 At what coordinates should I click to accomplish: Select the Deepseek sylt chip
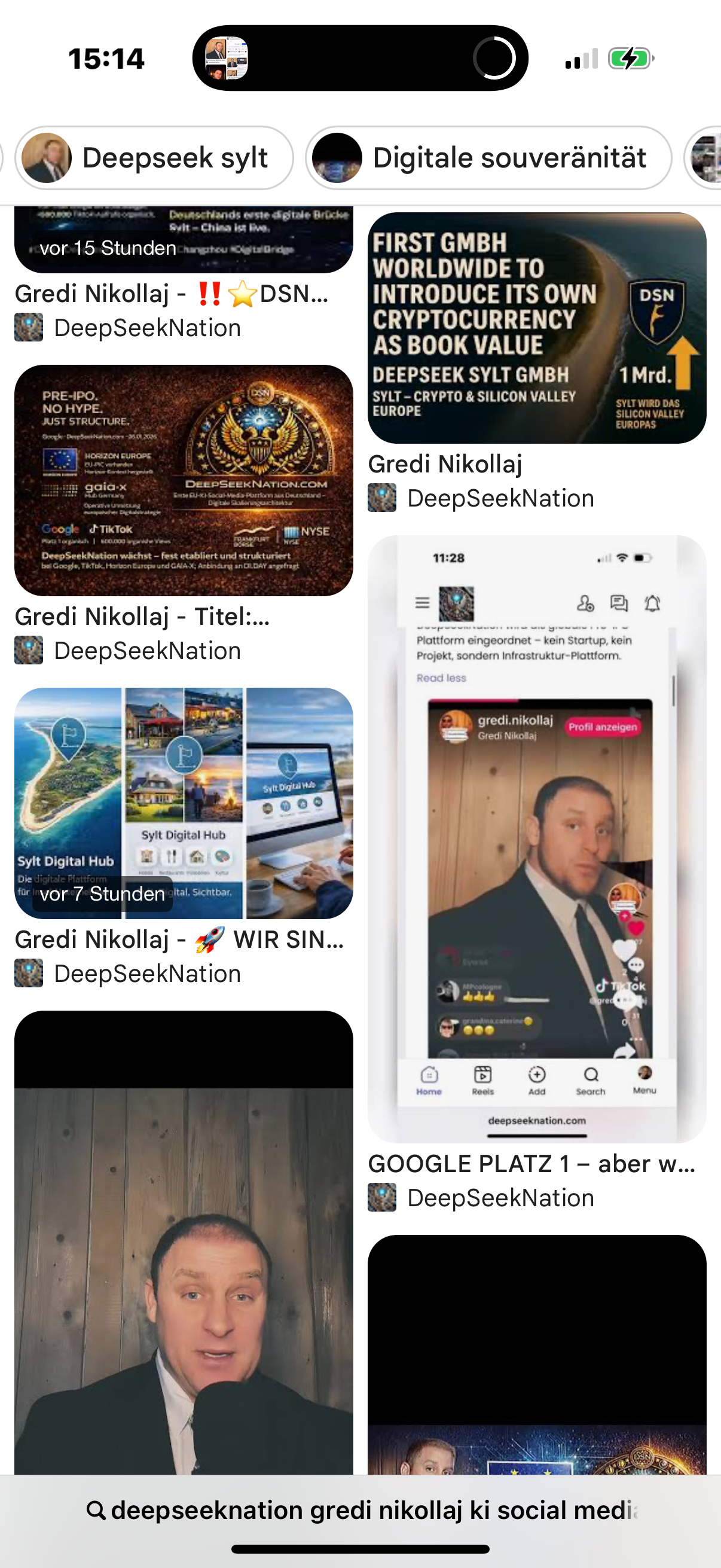[x=154, y=158]
